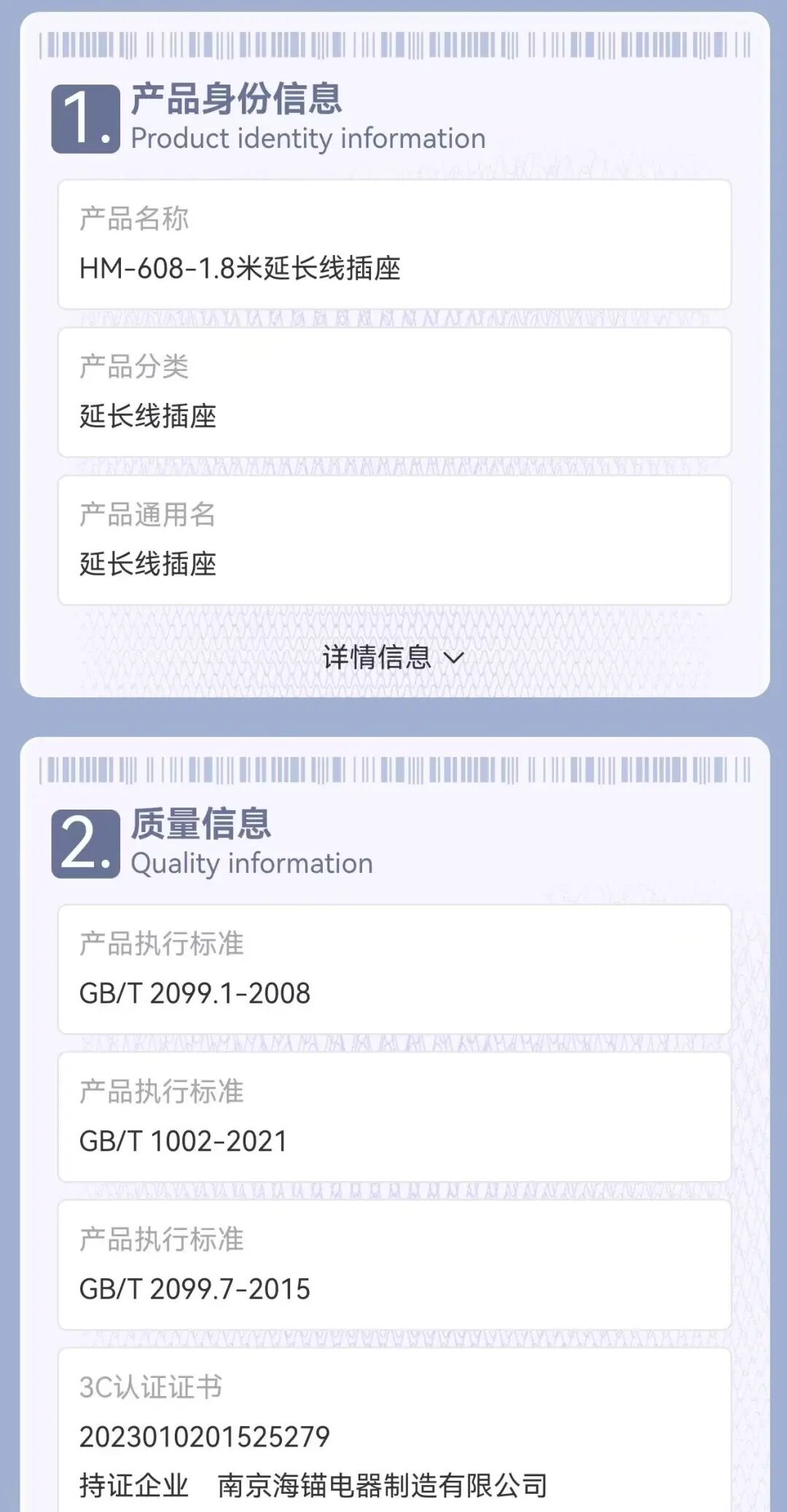Viewport: 787px width, 1512px height.
Task: Expand the 详情信息 details section
Action: [x=393, y=657]
